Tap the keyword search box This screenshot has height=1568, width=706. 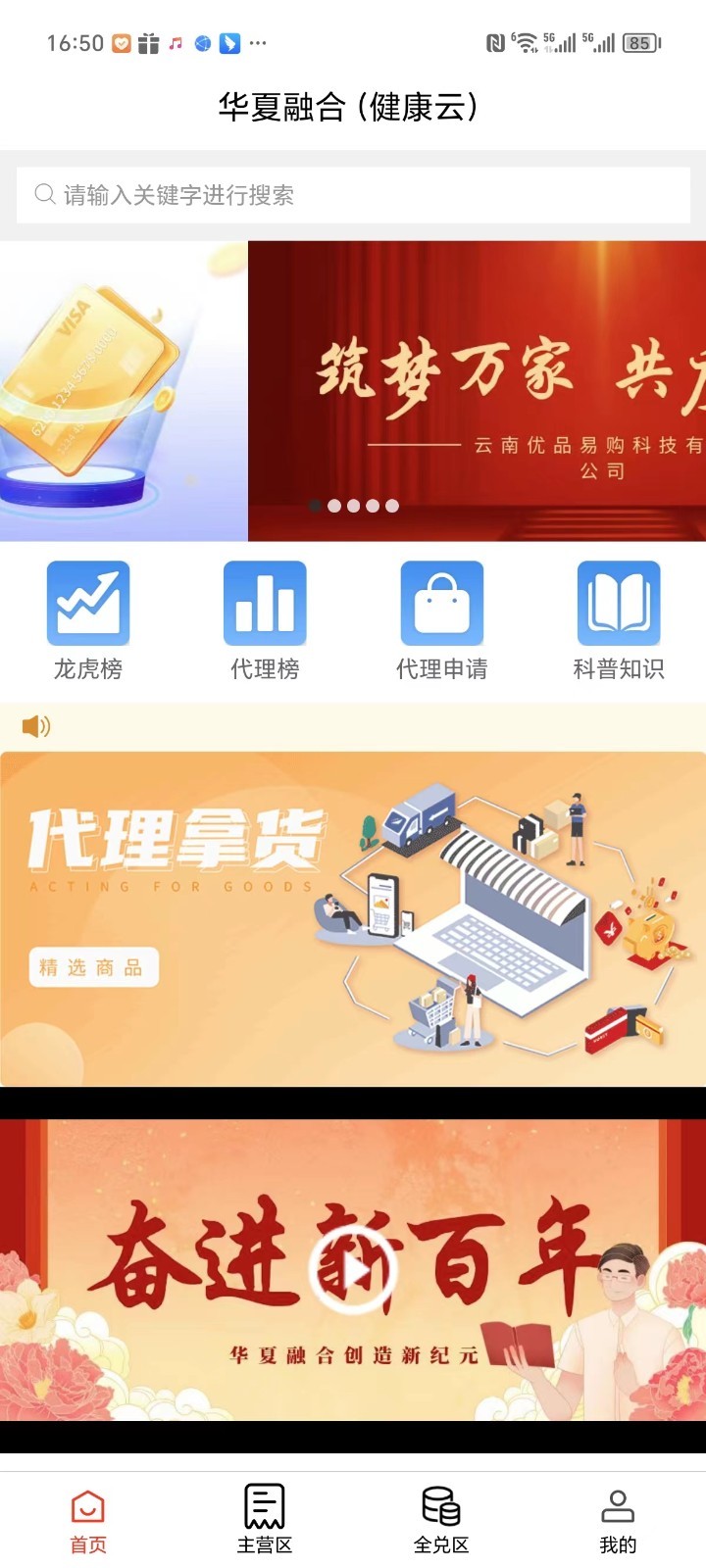pyautogui.click(x=353, y=195)
